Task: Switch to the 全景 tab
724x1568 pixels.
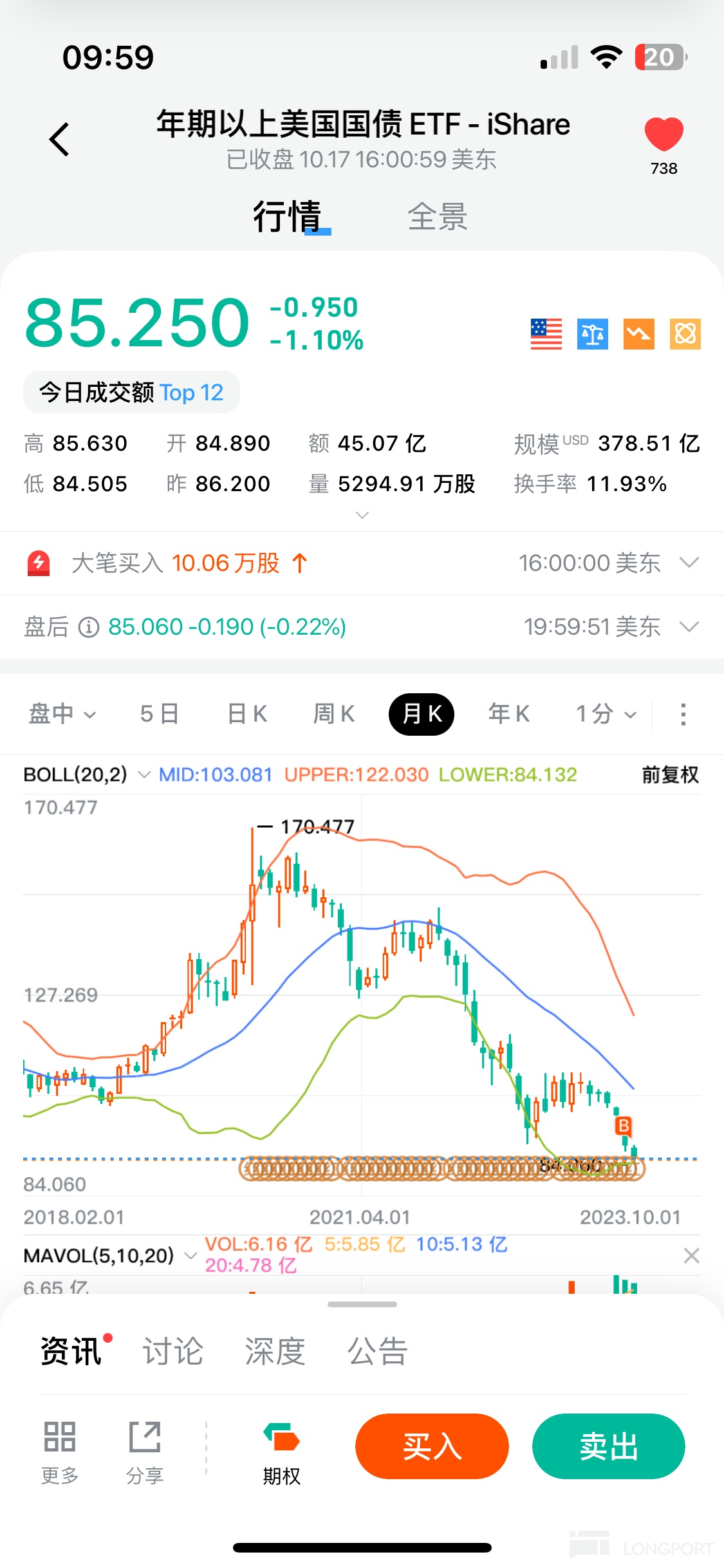Action: point(437,216)
